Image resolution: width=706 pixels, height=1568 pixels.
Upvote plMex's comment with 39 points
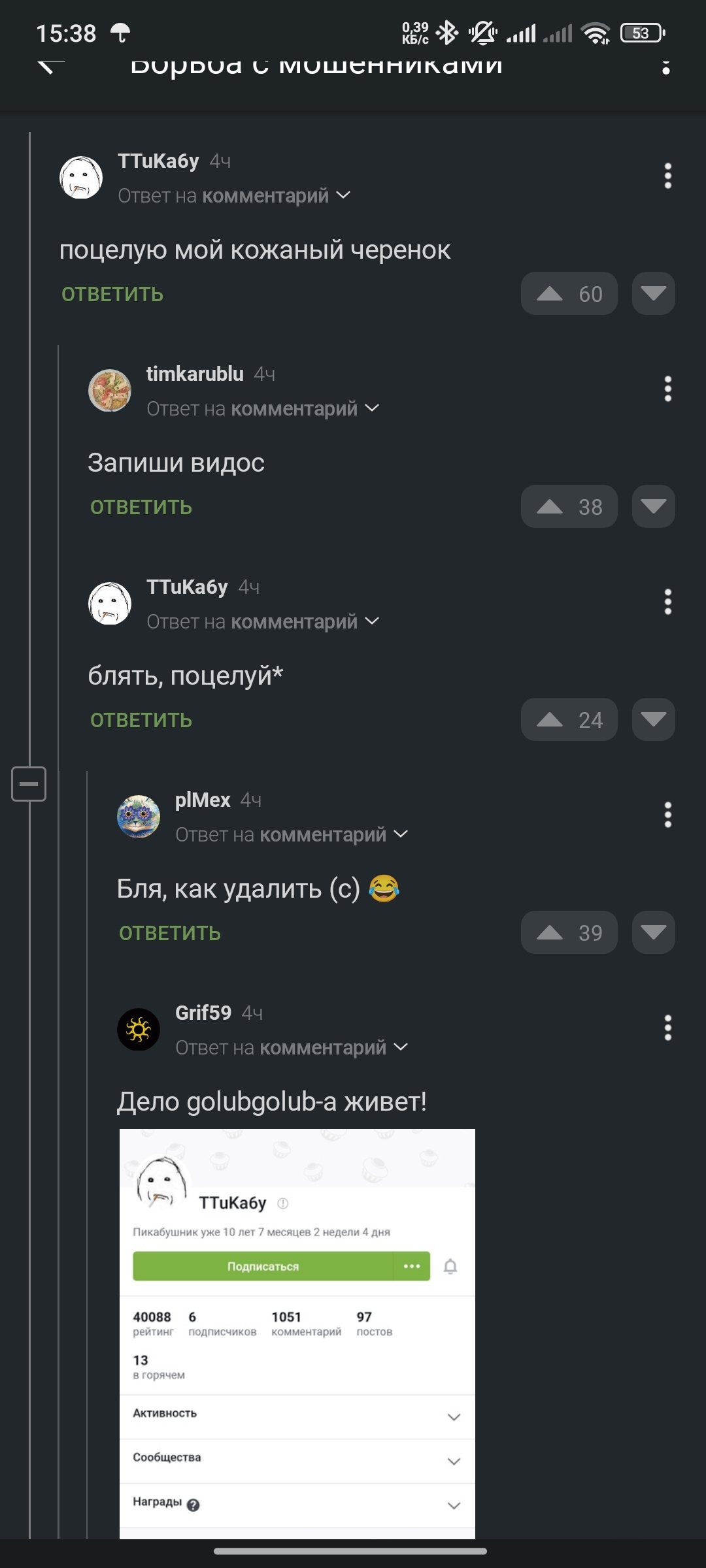tap(568, 932)
